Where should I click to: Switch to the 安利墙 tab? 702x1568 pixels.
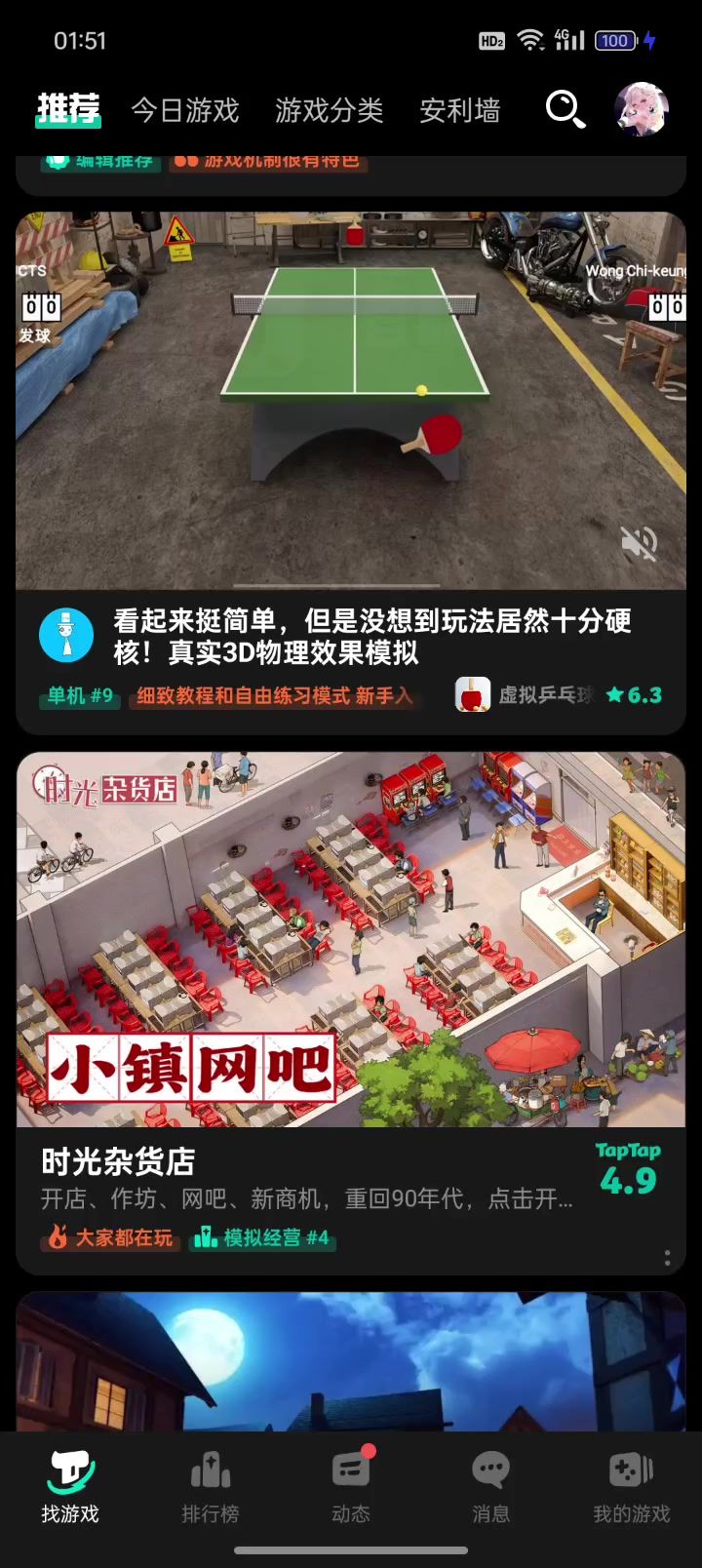[460, 110]
